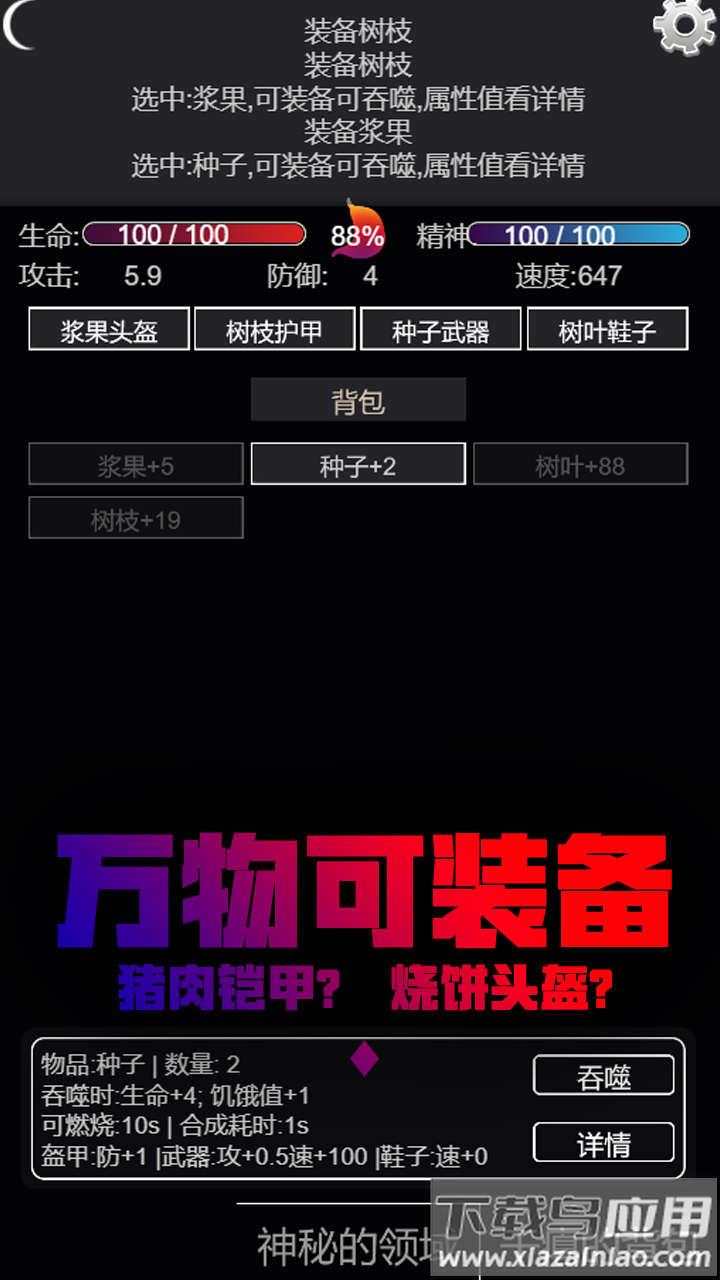Tap 吞噬 to devour the seed
This screenshot has width=720, height=1280.
pos(603,1076)
